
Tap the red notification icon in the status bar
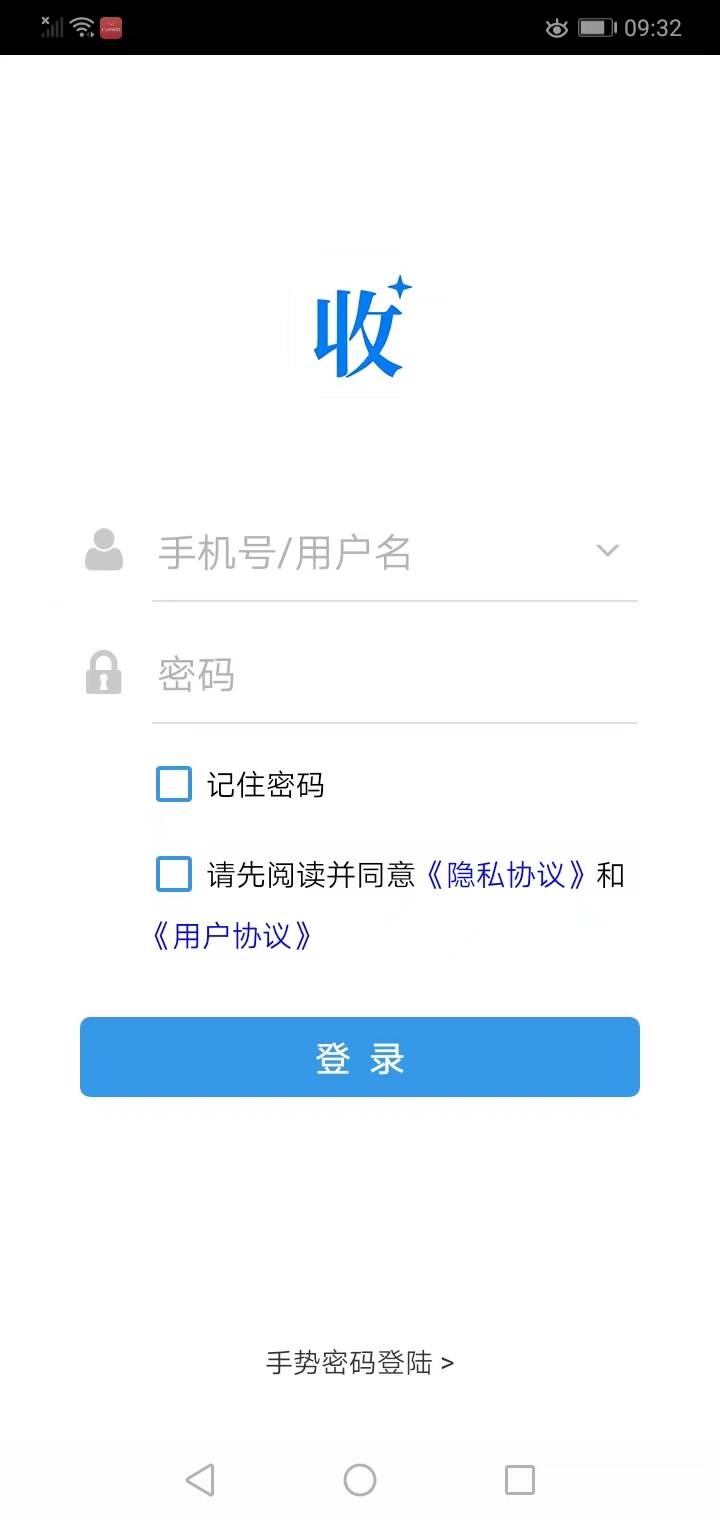click(112, 28)
